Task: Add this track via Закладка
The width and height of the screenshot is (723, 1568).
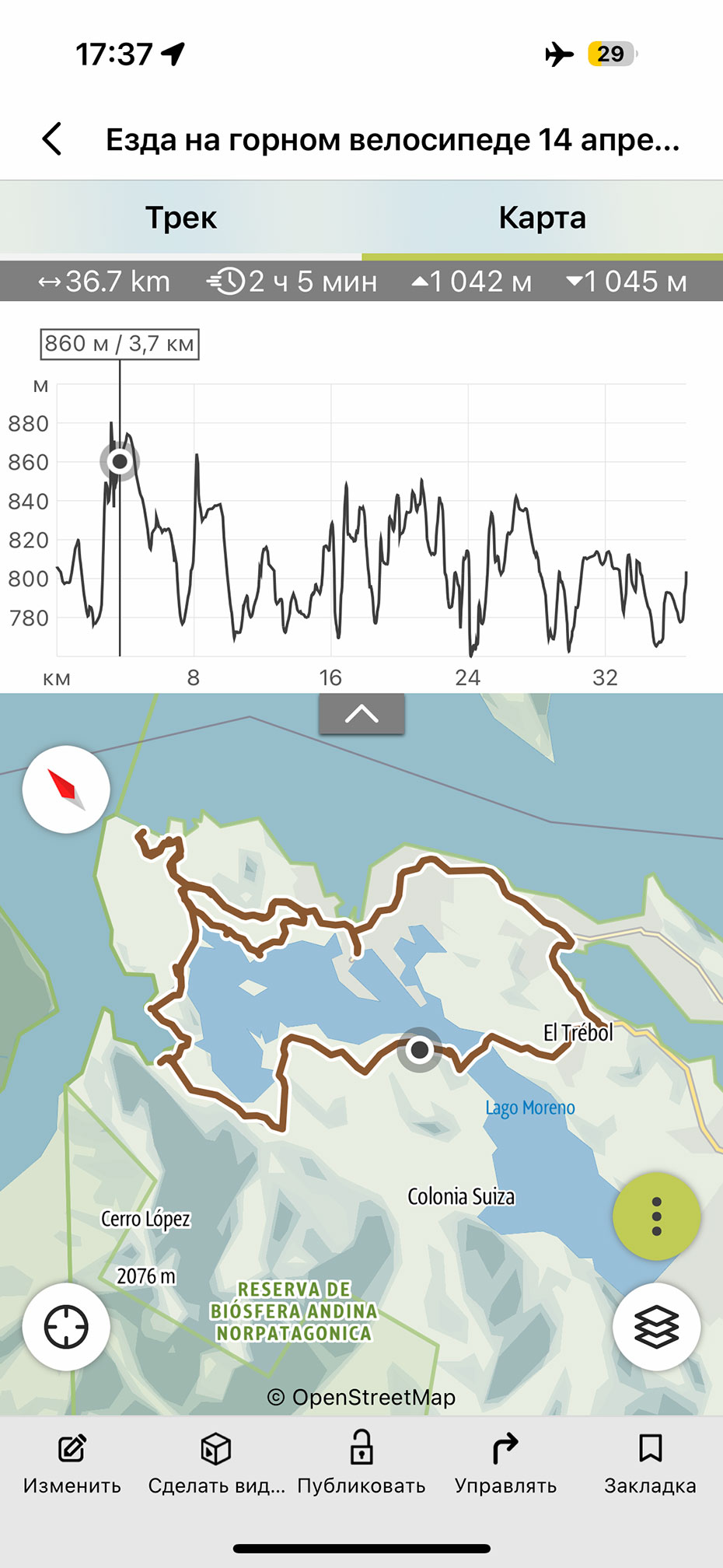Action: point(650,1464)
